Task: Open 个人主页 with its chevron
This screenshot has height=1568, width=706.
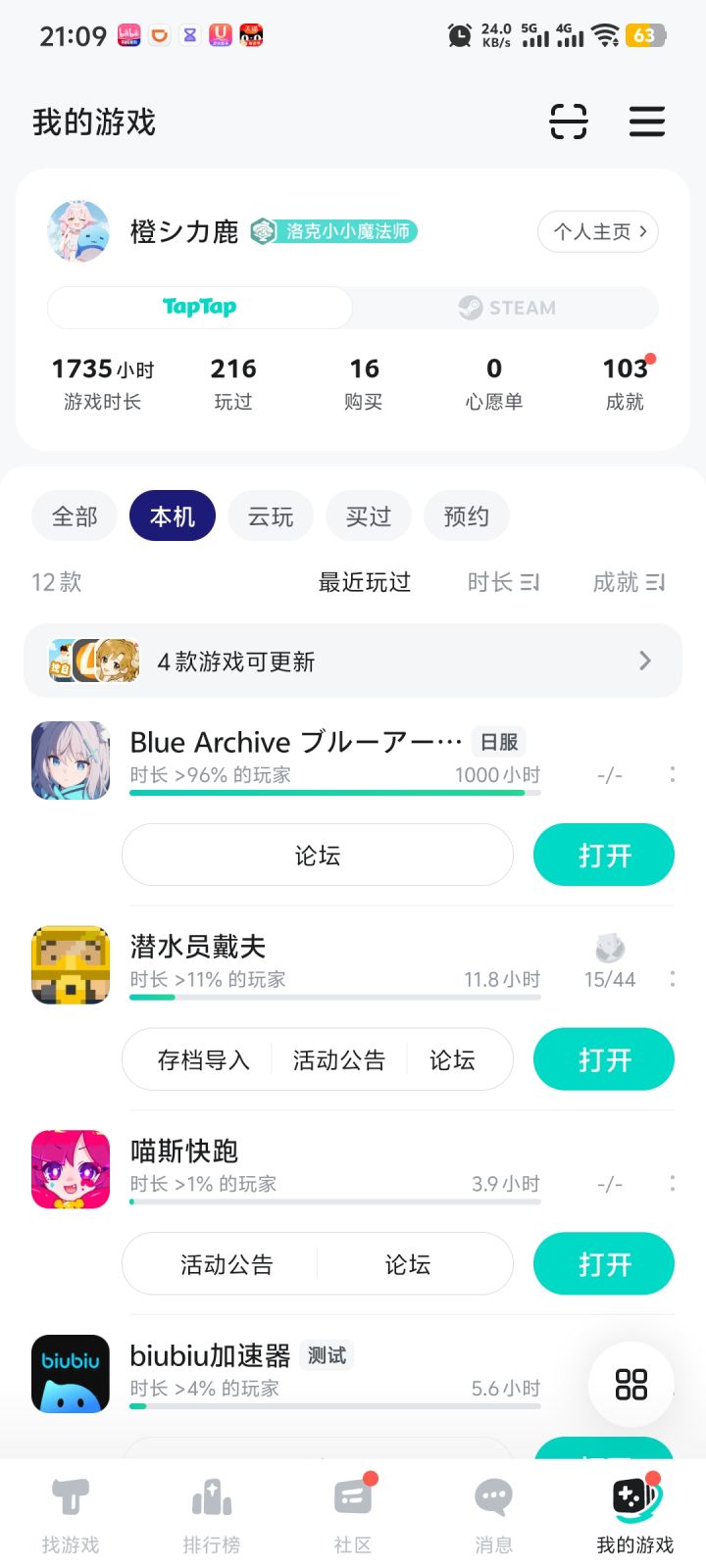Action: click(x=598, y=231)
